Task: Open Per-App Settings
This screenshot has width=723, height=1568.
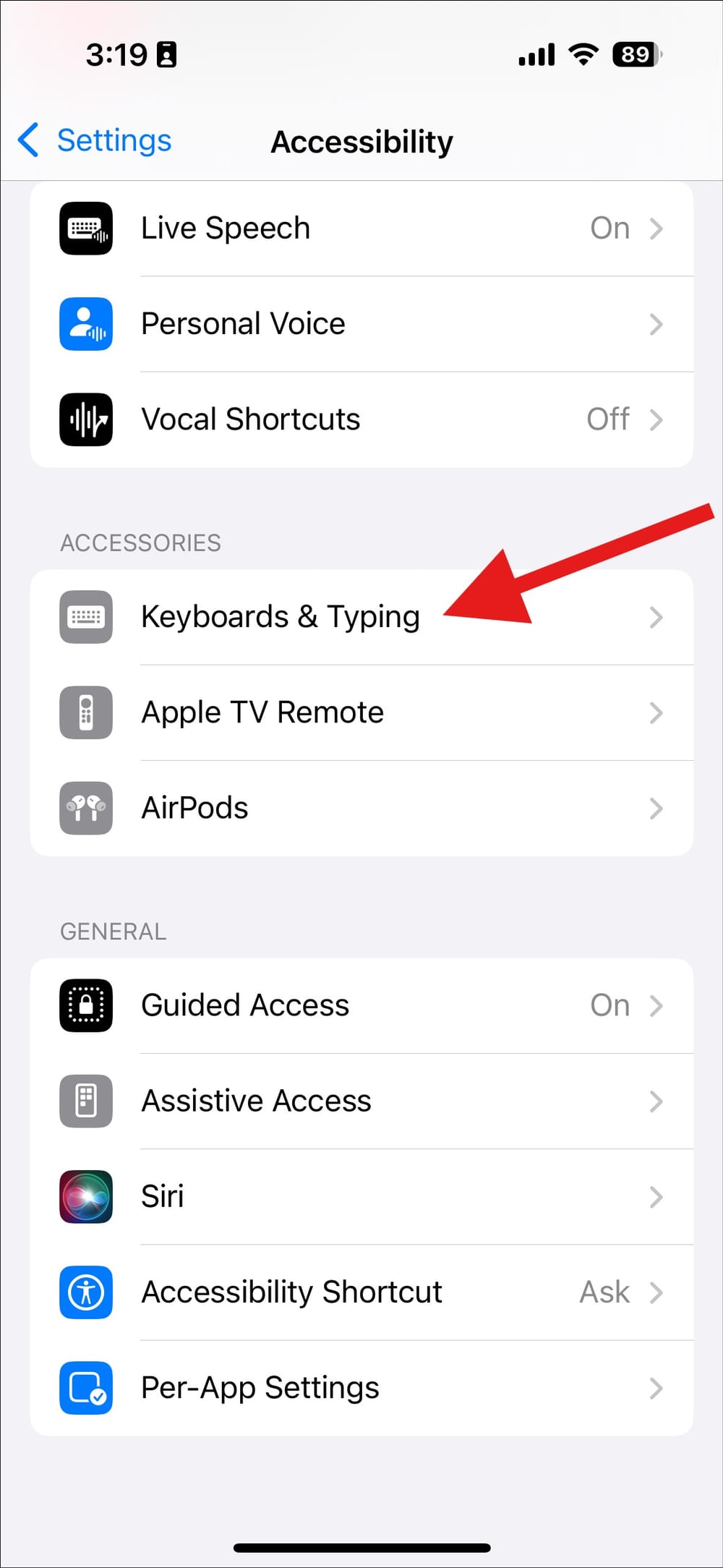Action: tap(361, 1387)
